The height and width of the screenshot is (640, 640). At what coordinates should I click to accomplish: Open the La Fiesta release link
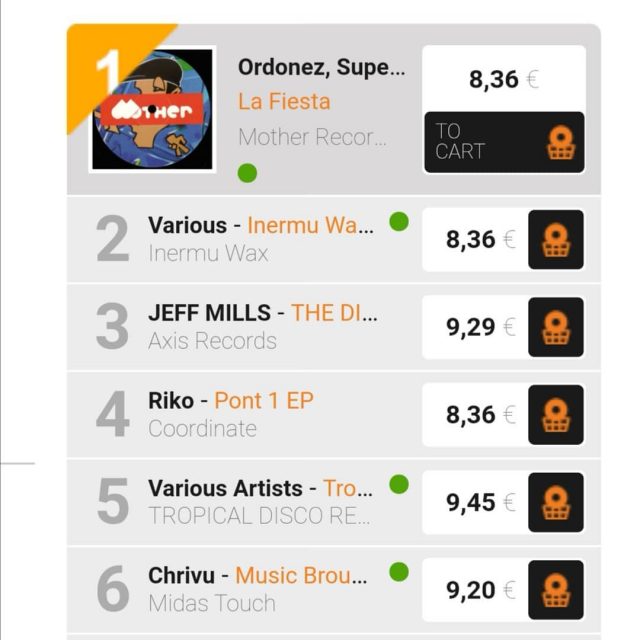[284, 102]
